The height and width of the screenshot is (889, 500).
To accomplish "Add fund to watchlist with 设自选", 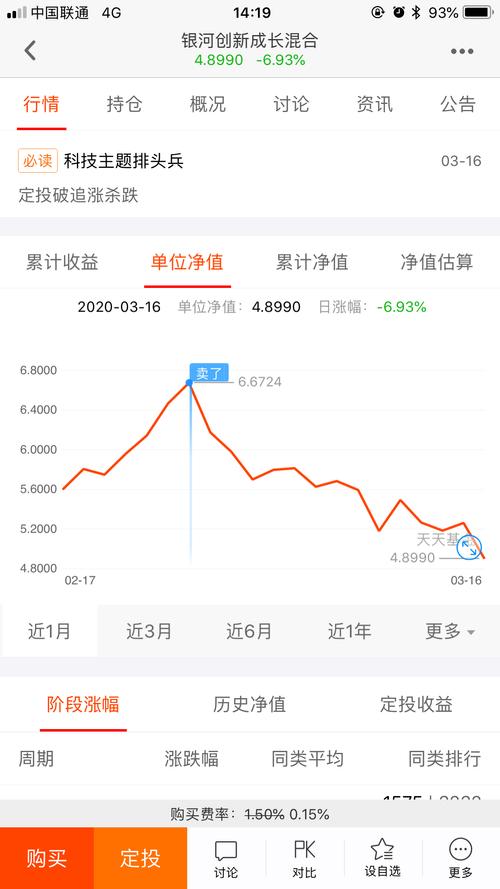I will pyautogui.click(x=382, y=858).
